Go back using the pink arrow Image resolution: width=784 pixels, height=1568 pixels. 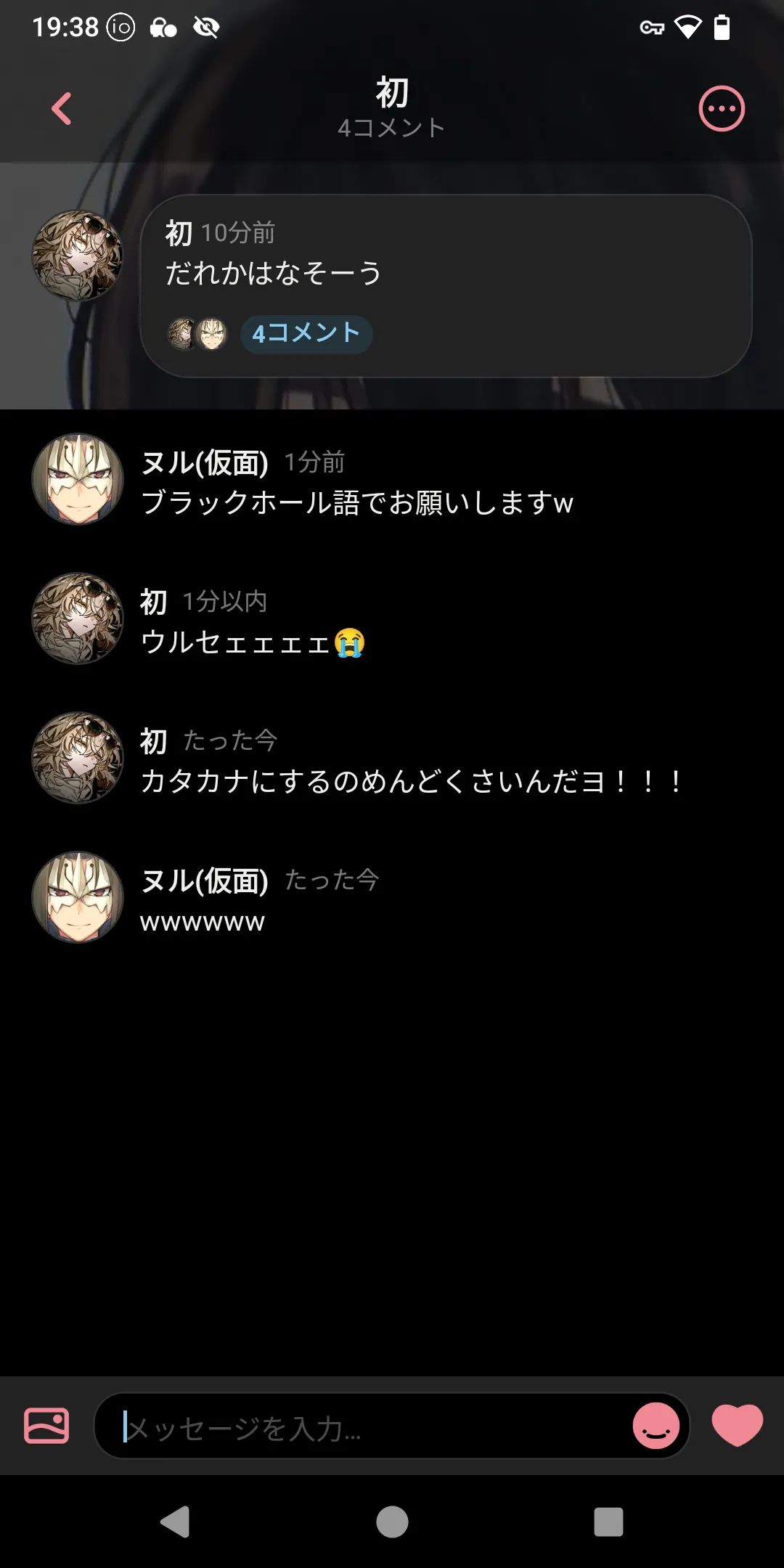pyautogui.click(x=62, y=109)
